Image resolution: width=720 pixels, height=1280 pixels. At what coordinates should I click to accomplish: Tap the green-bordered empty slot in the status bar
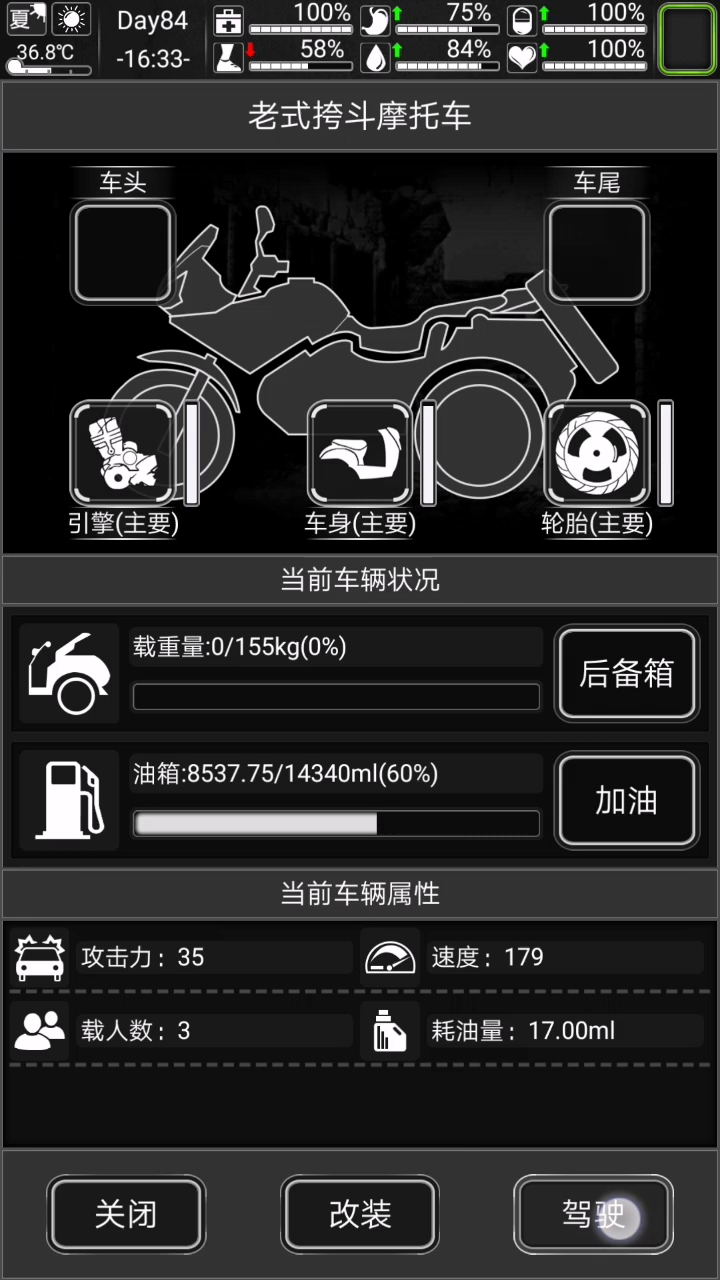coord(687,39)
